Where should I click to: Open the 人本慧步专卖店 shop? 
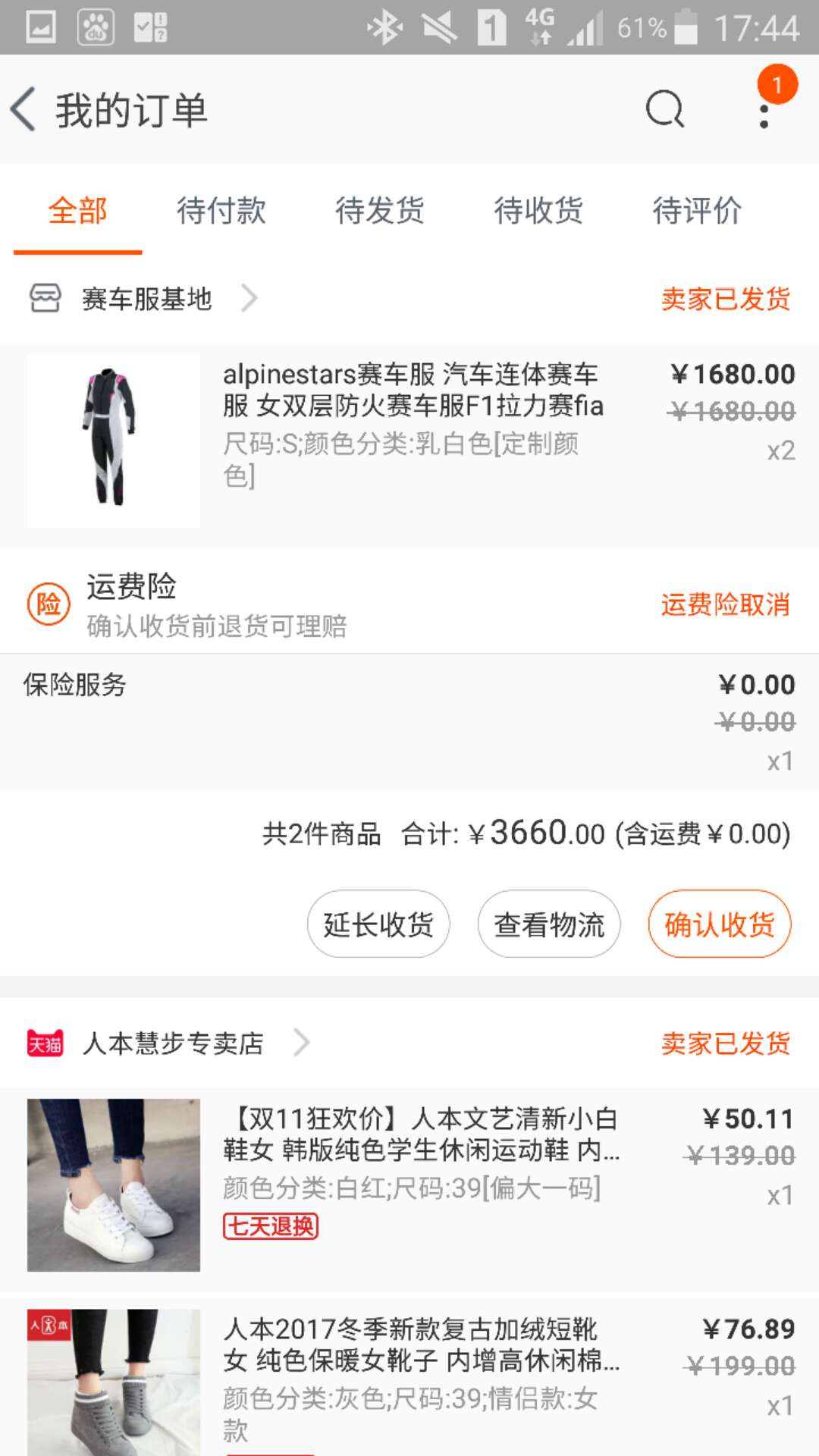173,1043
